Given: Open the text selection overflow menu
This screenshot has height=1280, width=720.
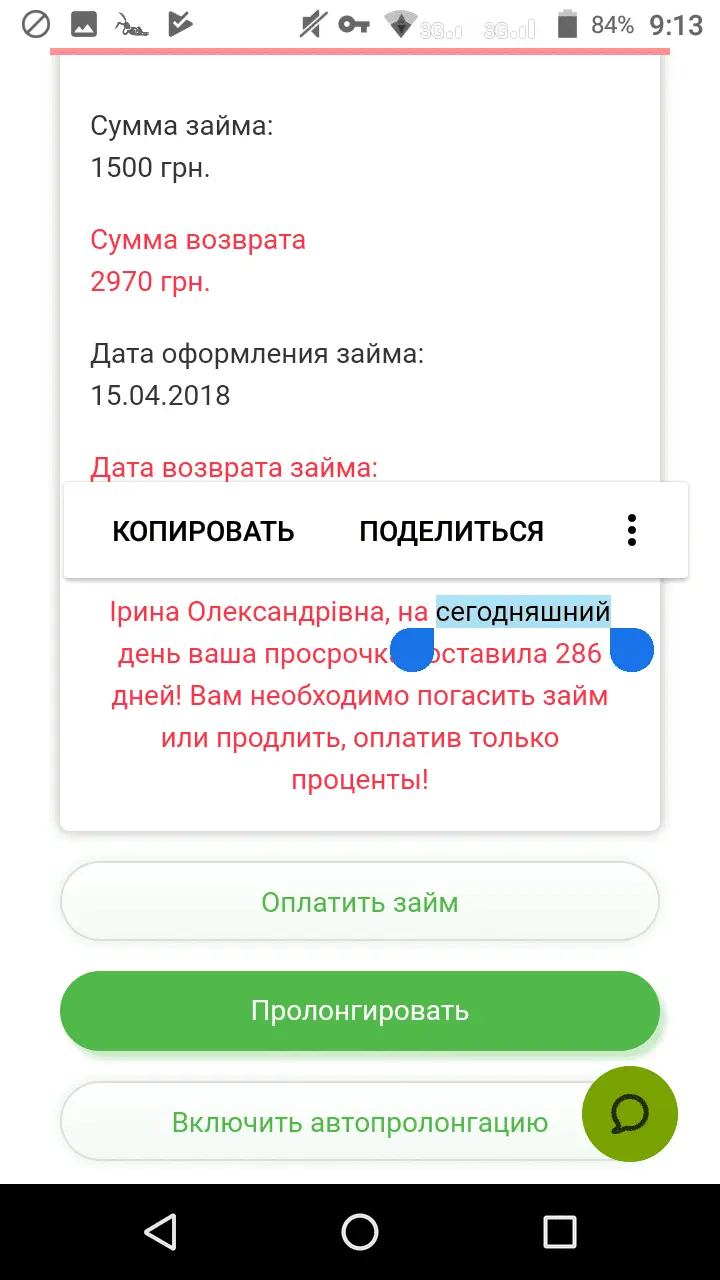Looking at the screenshot, I should [631, 530].
